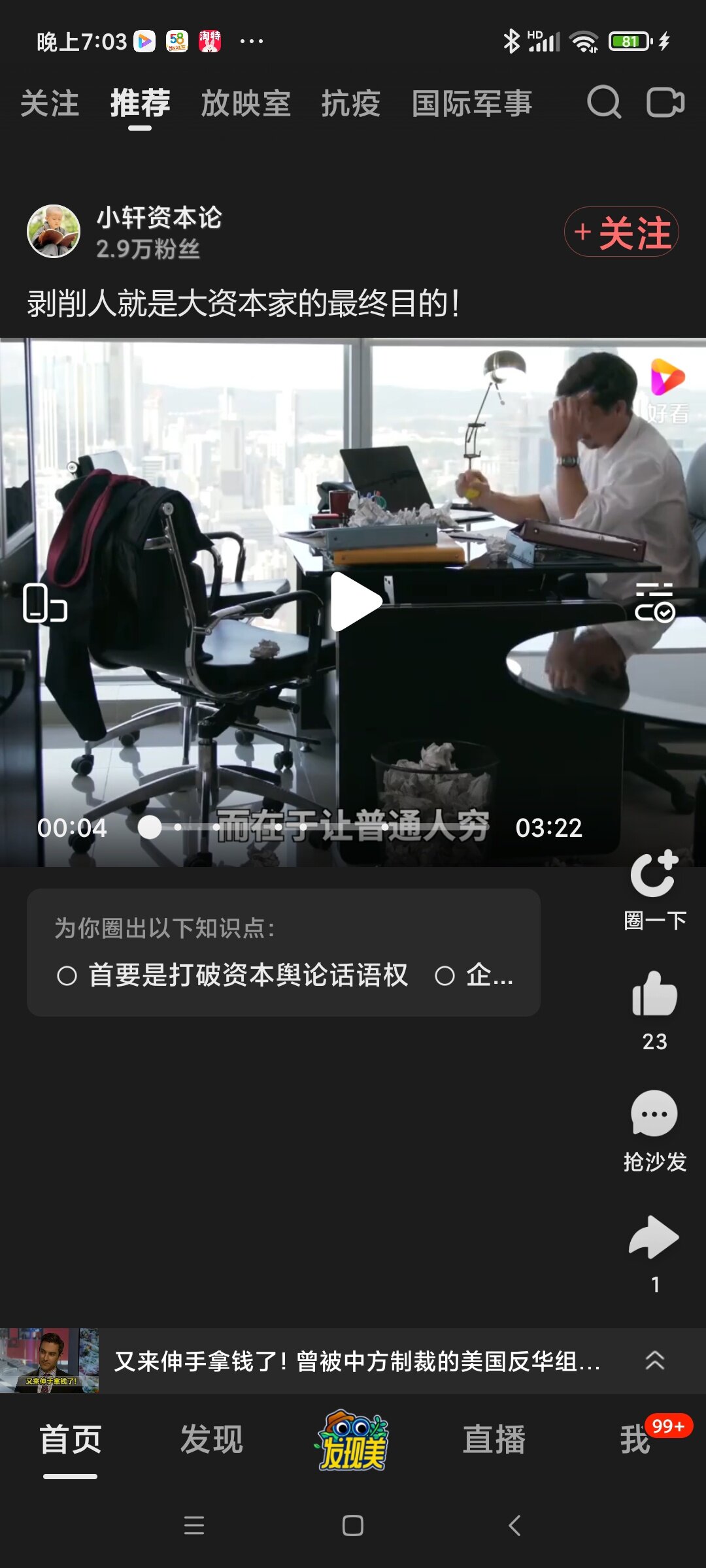Expand the next video banner 又来伸手拿钱了
The width and height of the screenshot is (706, 1568).
pos(654,1360)
